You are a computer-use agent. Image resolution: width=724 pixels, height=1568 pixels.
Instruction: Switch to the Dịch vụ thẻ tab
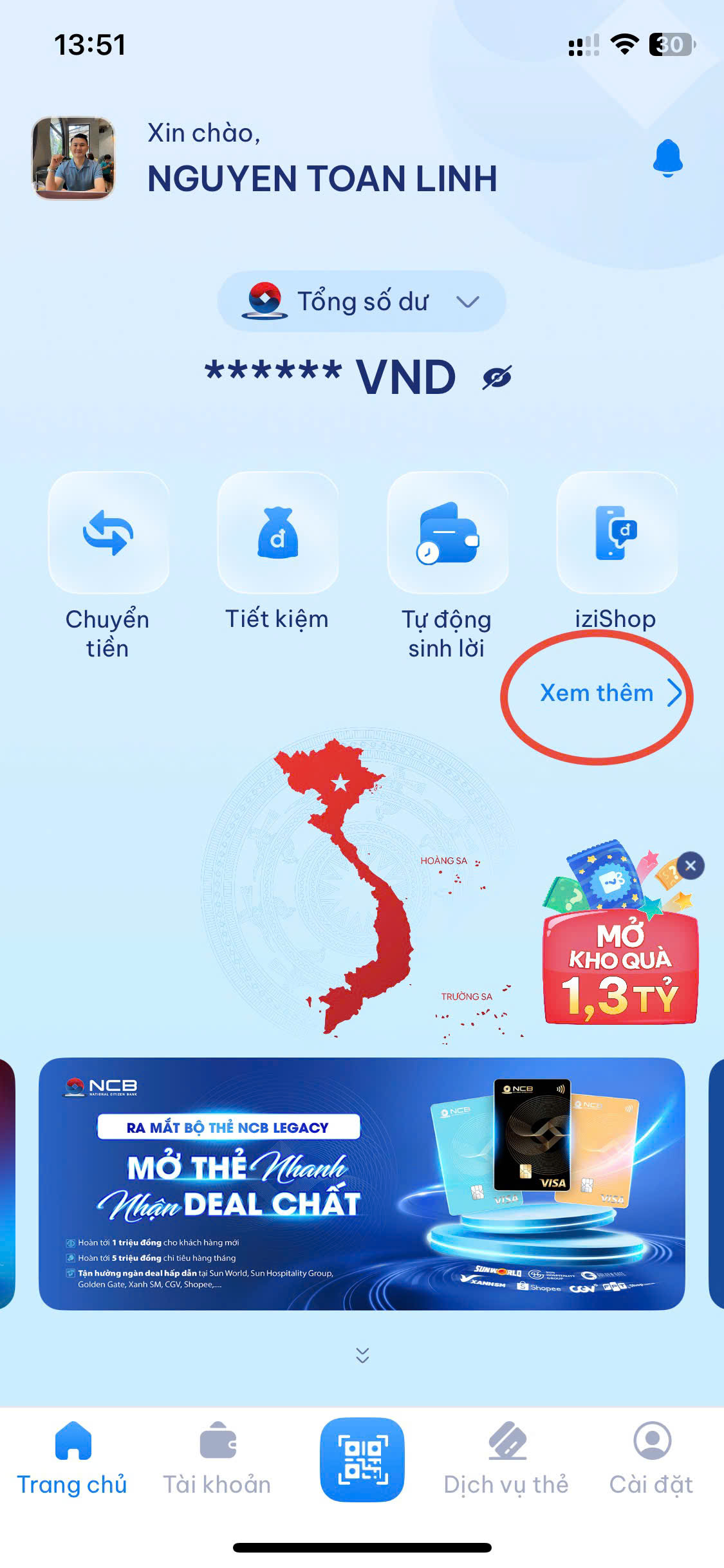click(x=506, y=1459)
